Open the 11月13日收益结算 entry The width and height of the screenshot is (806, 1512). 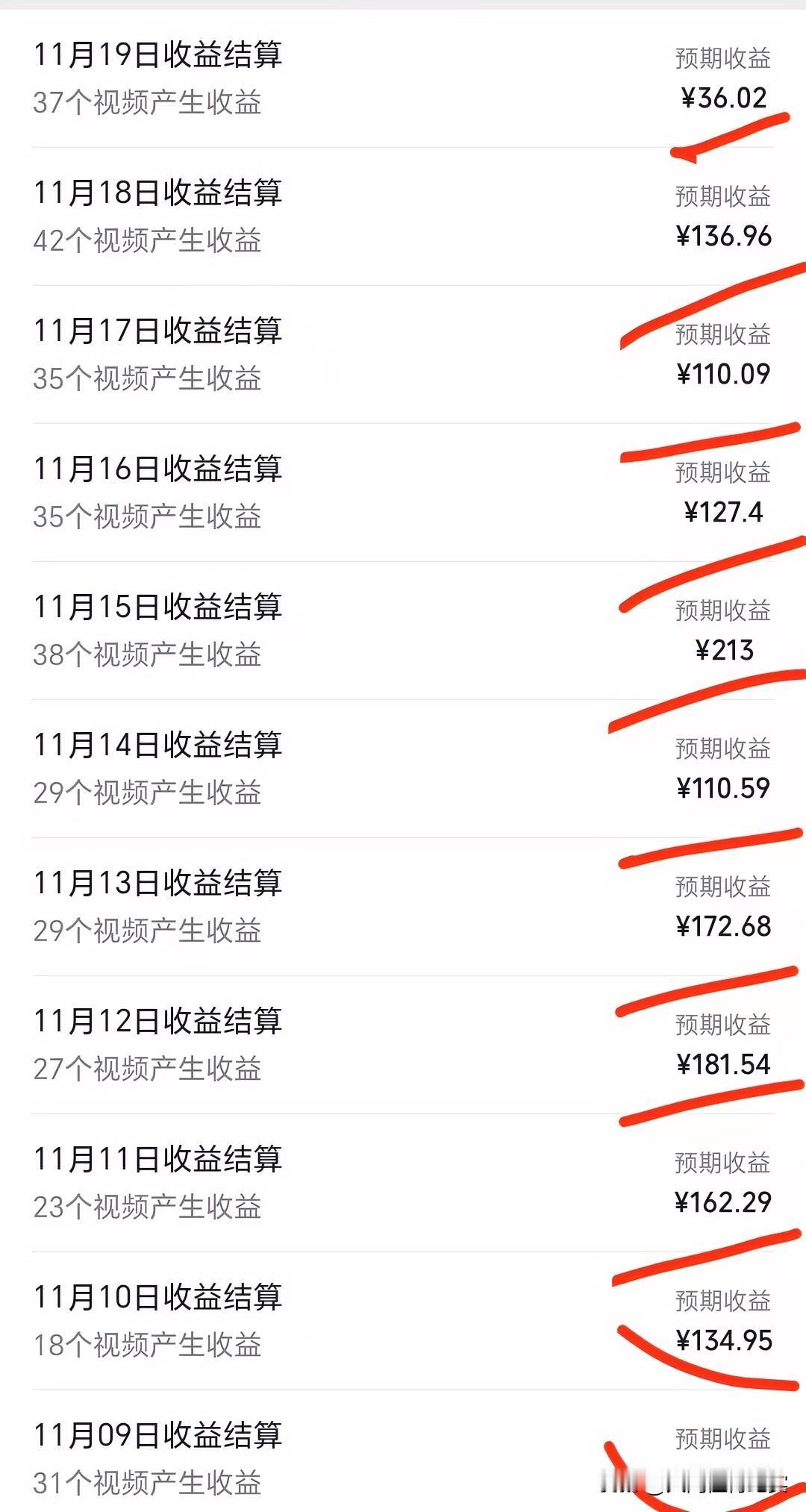coord(160,884)
